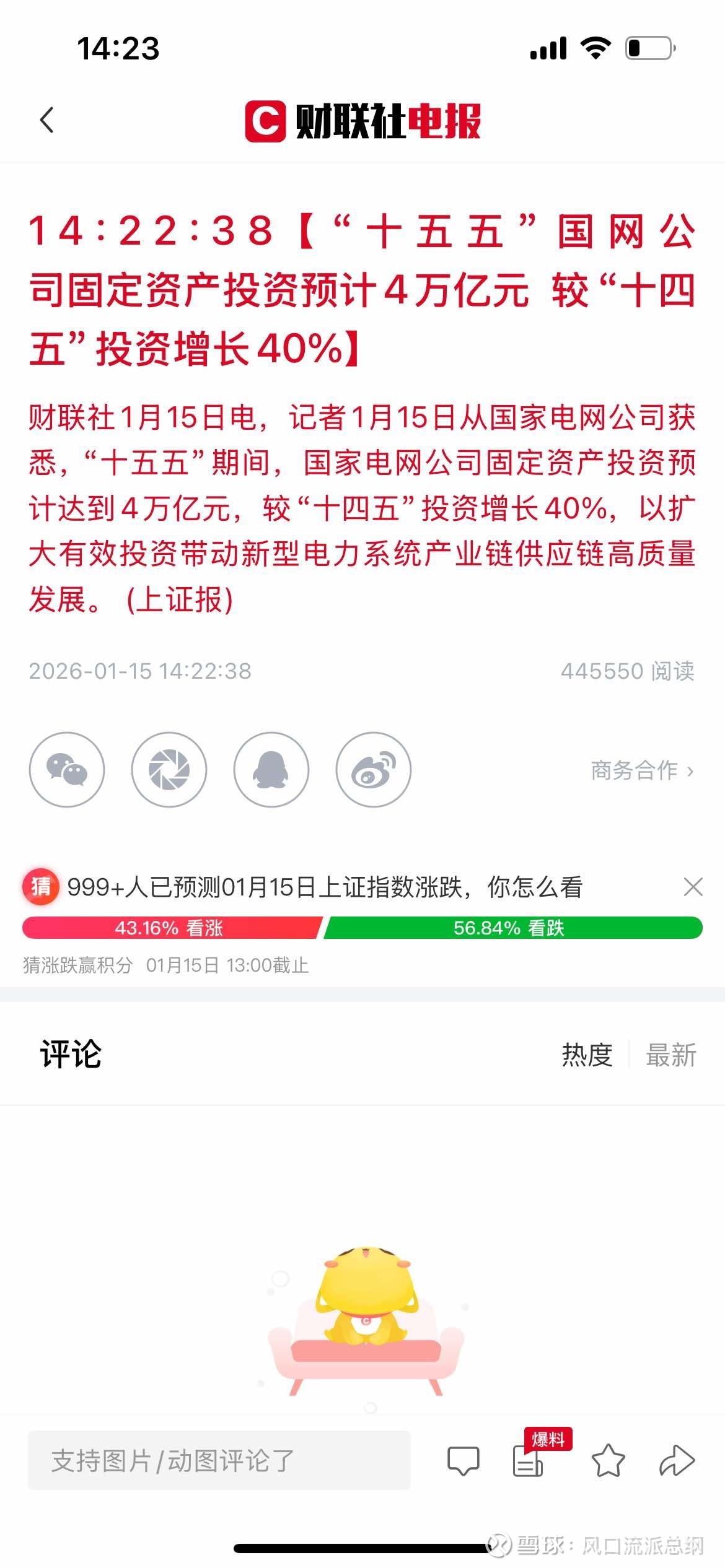Share article to Weibo
This screenshot has height=1568, width=725.
[x=372, y=770]
